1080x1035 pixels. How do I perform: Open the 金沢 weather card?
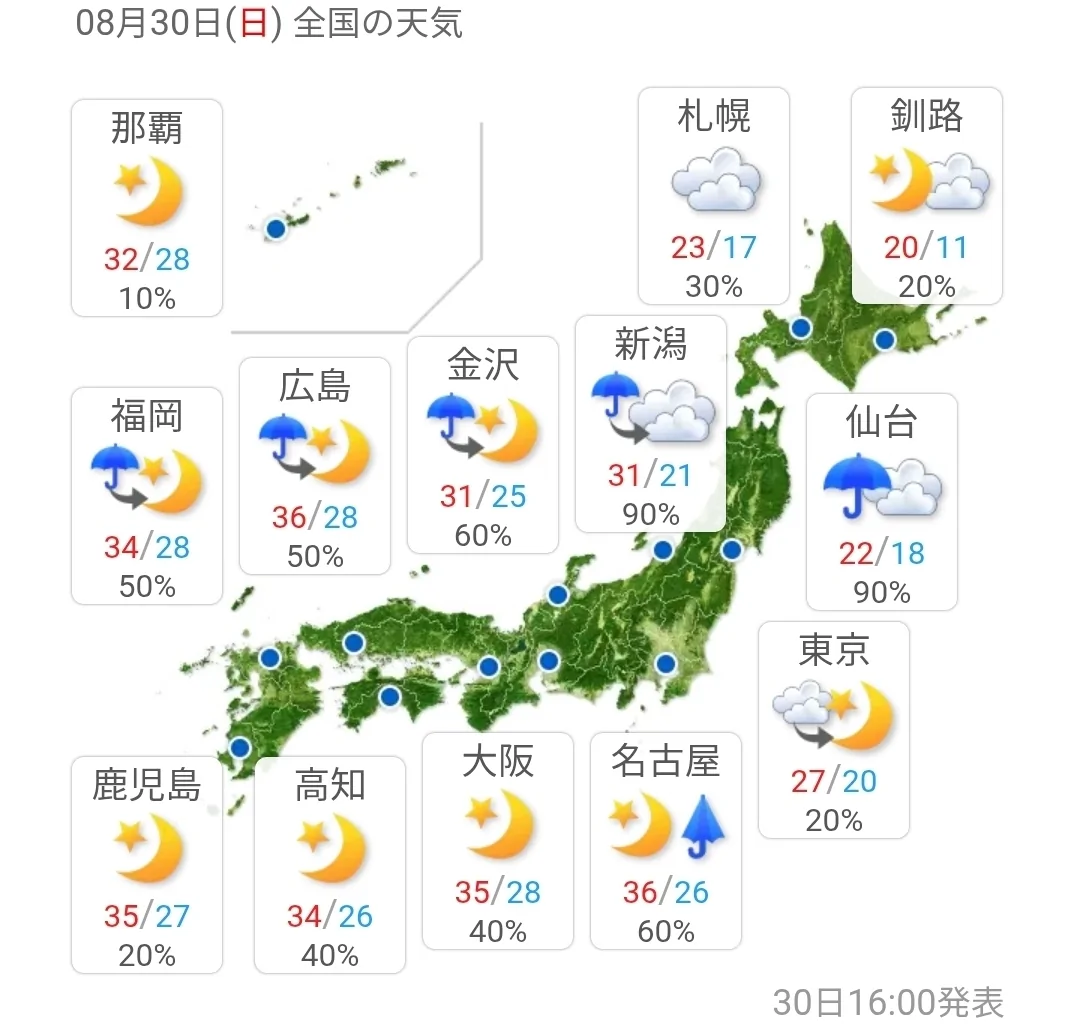tap(483, 445)
